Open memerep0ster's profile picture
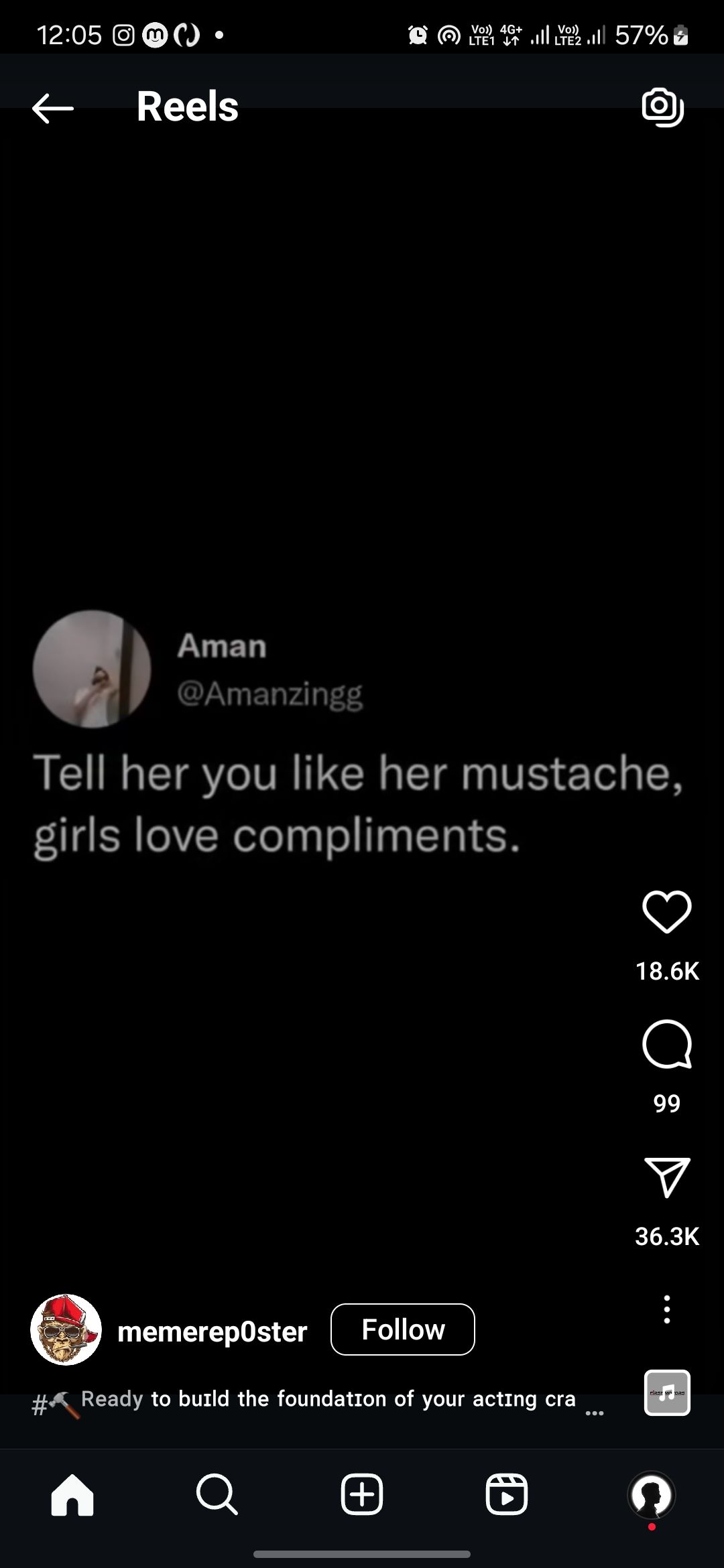The width and height of the screenshot is (724, 1568). pyautogui.click(x=66, y=1329)
